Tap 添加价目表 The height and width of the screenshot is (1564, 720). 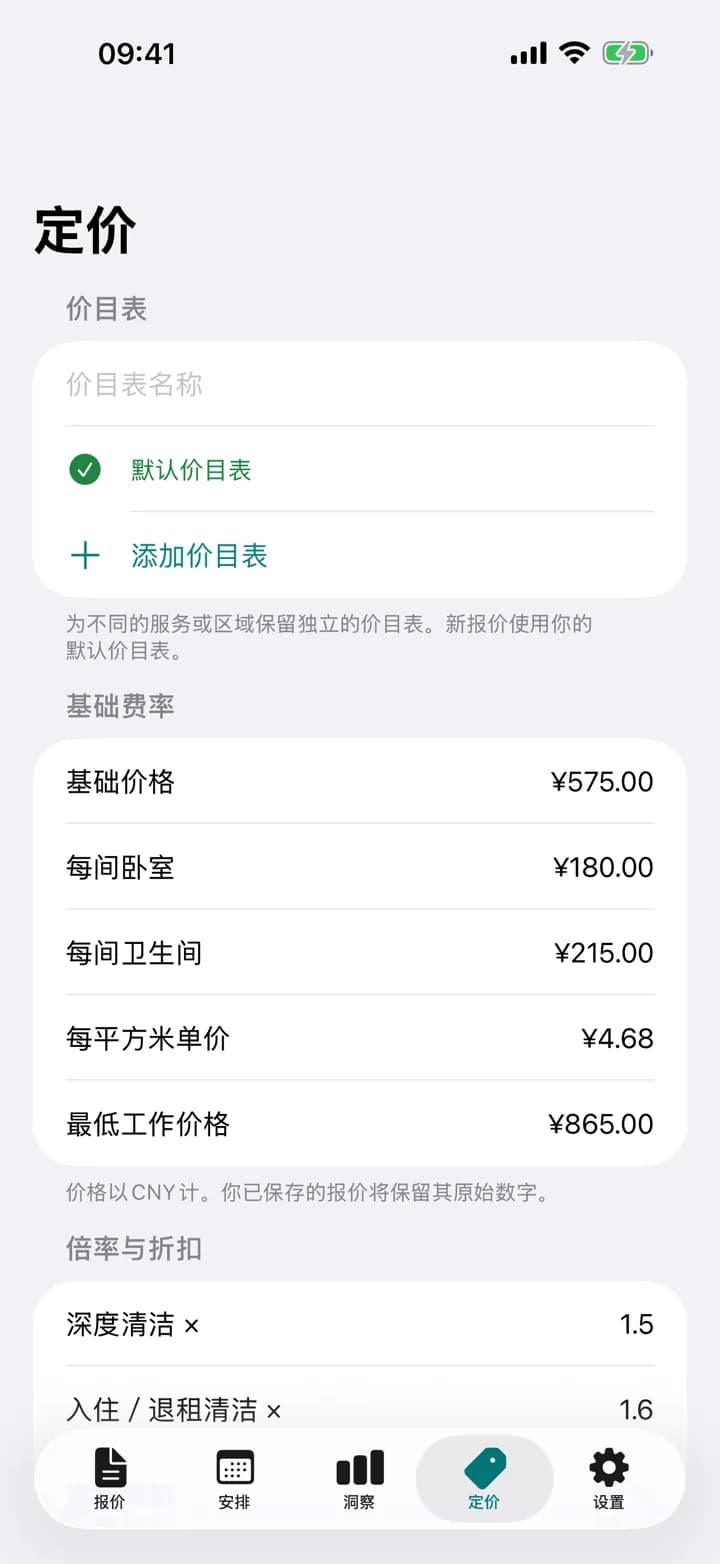360,555
